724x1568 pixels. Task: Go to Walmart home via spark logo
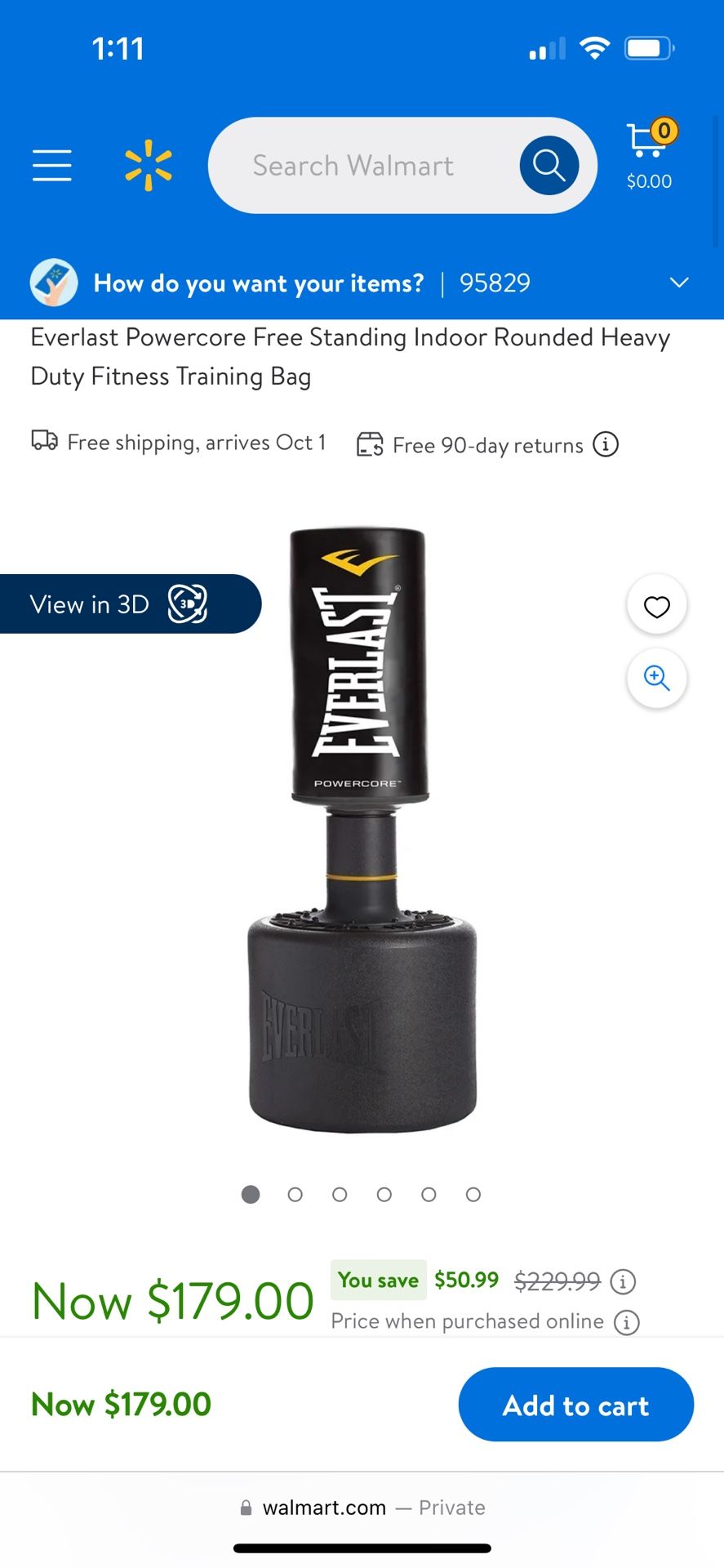coord(149,166)
